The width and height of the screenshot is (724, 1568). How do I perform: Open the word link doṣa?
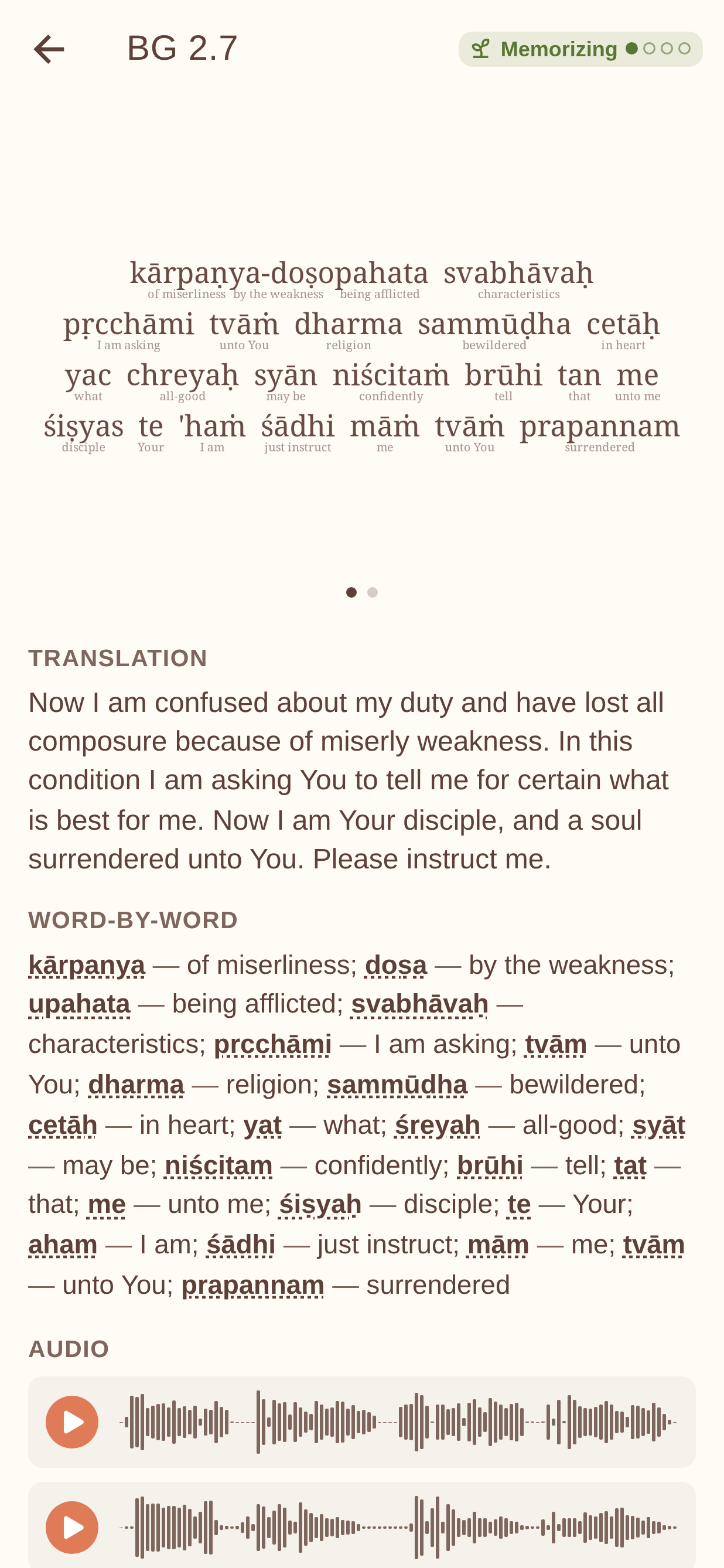click(x=396, y=966)
